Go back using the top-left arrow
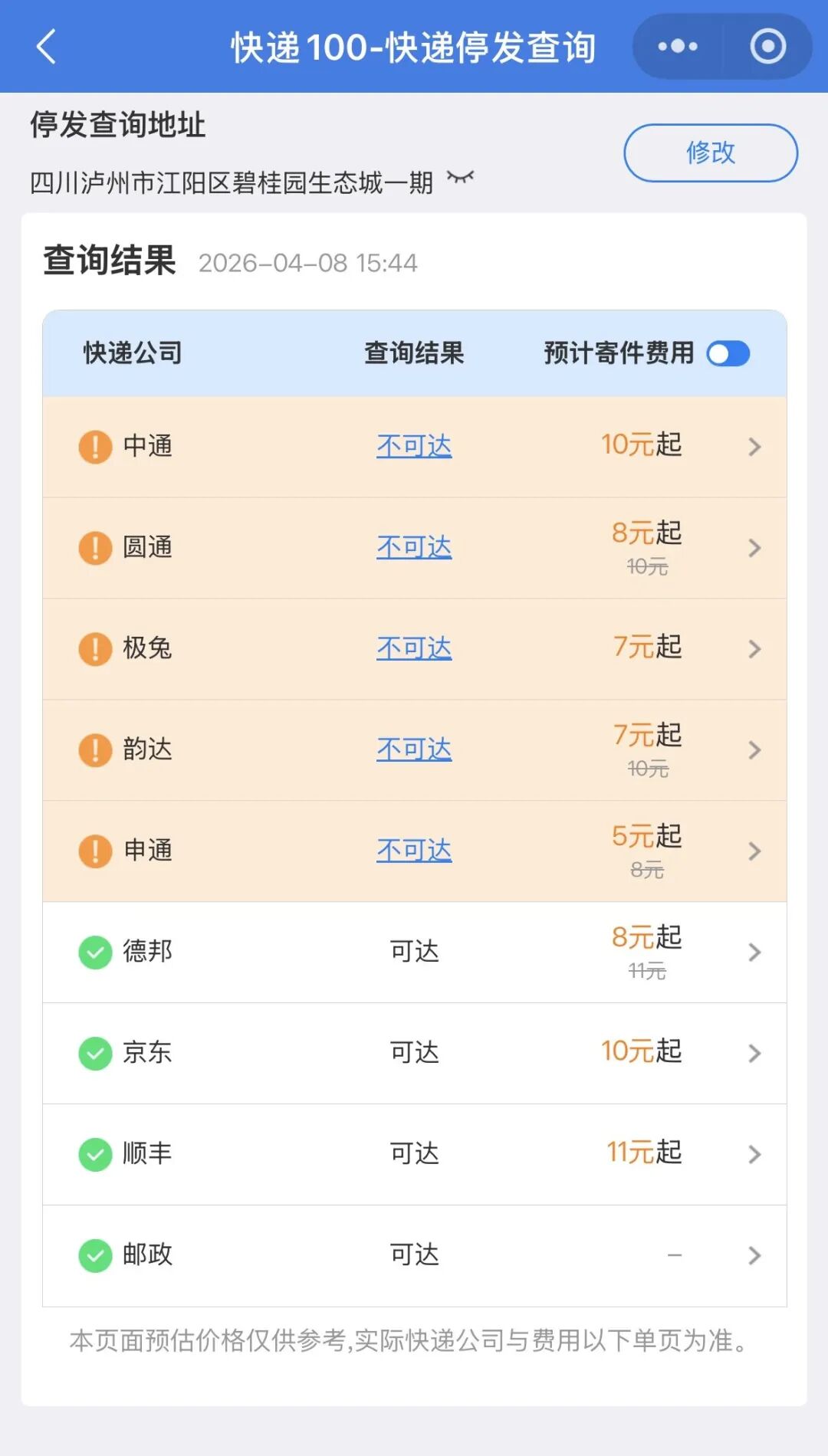828x1456 pixels. [46, 47]
